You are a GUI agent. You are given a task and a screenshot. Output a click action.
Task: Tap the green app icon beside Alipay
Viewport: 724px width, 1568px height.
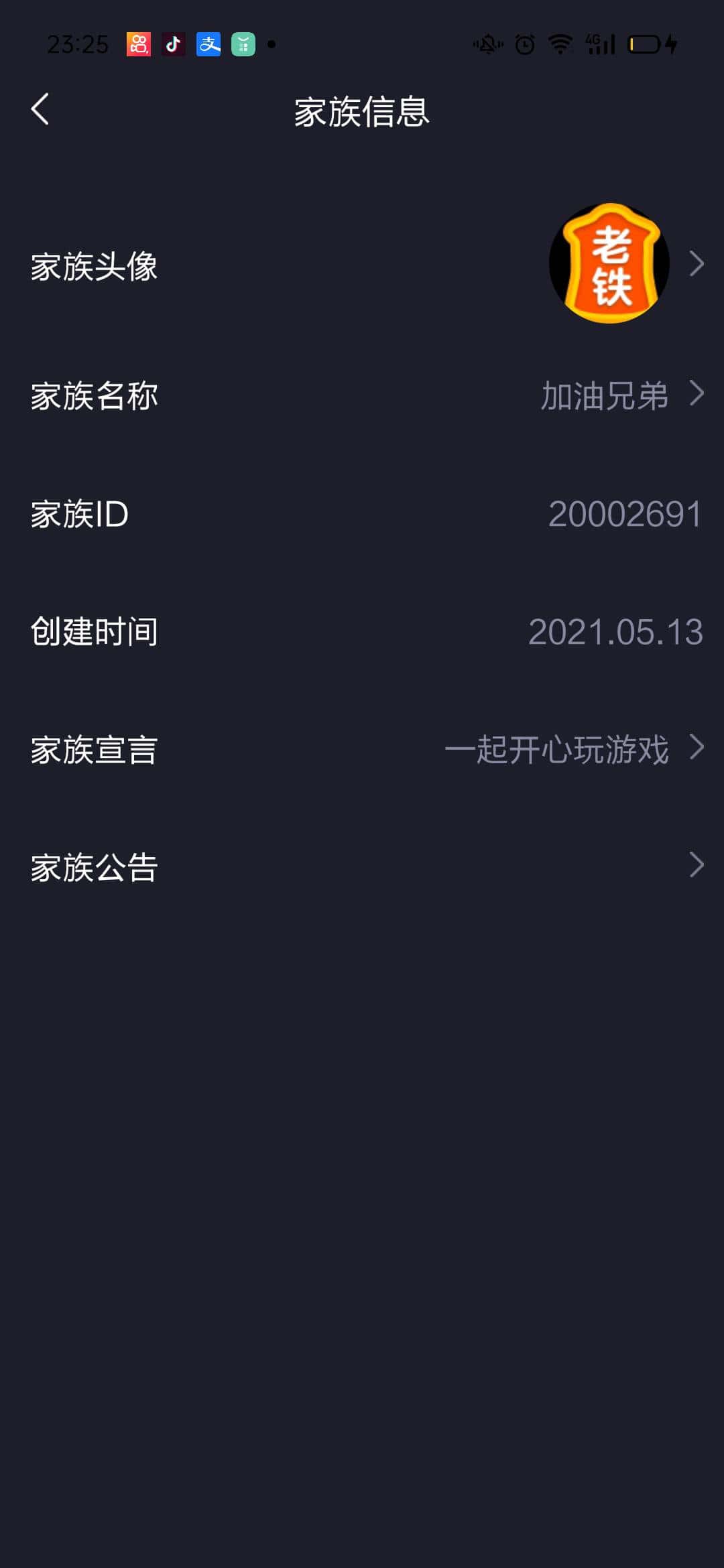point(244,44)
